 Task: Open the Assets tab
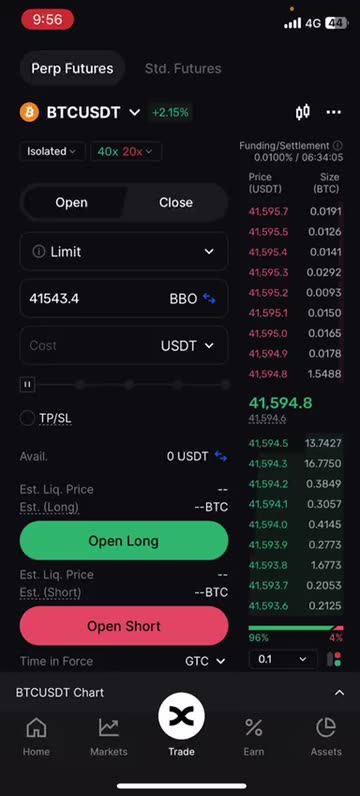(x=326, y=737)
